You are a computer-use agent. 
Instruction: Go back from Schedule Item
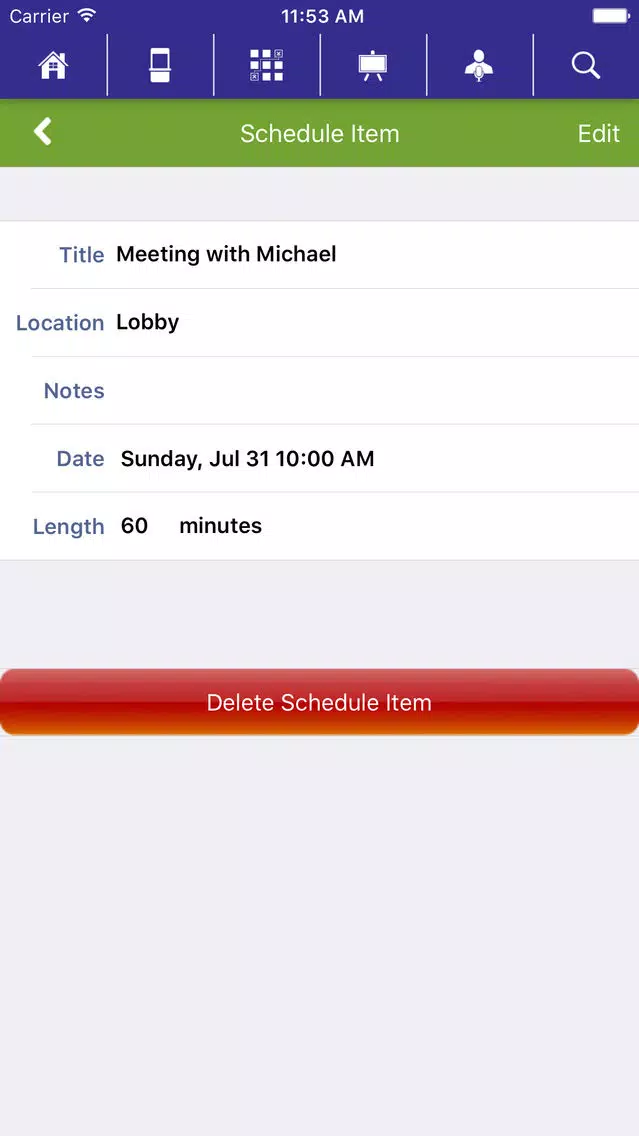tap(43, 133)
